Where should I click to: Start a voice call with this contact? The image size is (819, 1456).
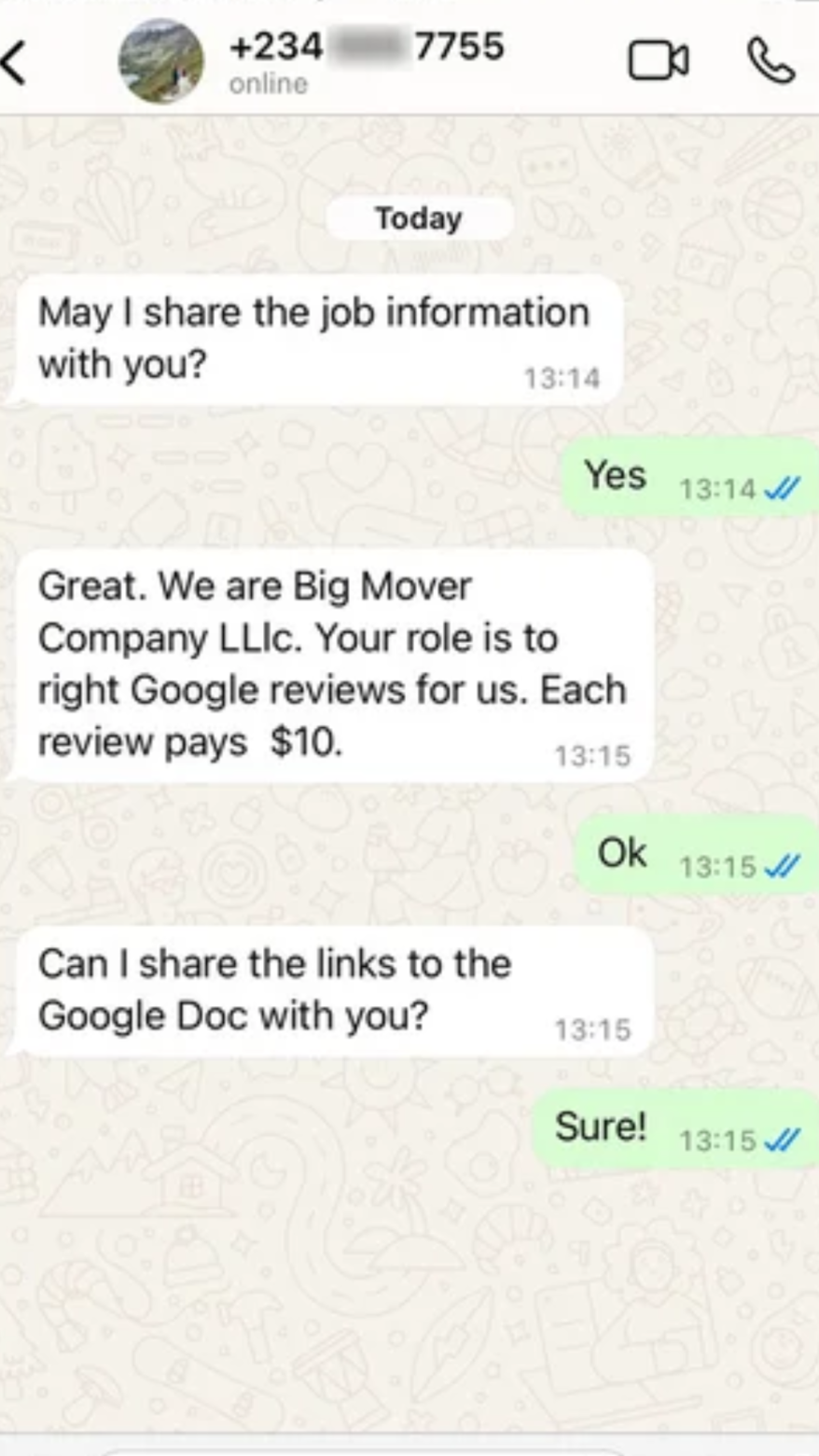pos(770,62)
